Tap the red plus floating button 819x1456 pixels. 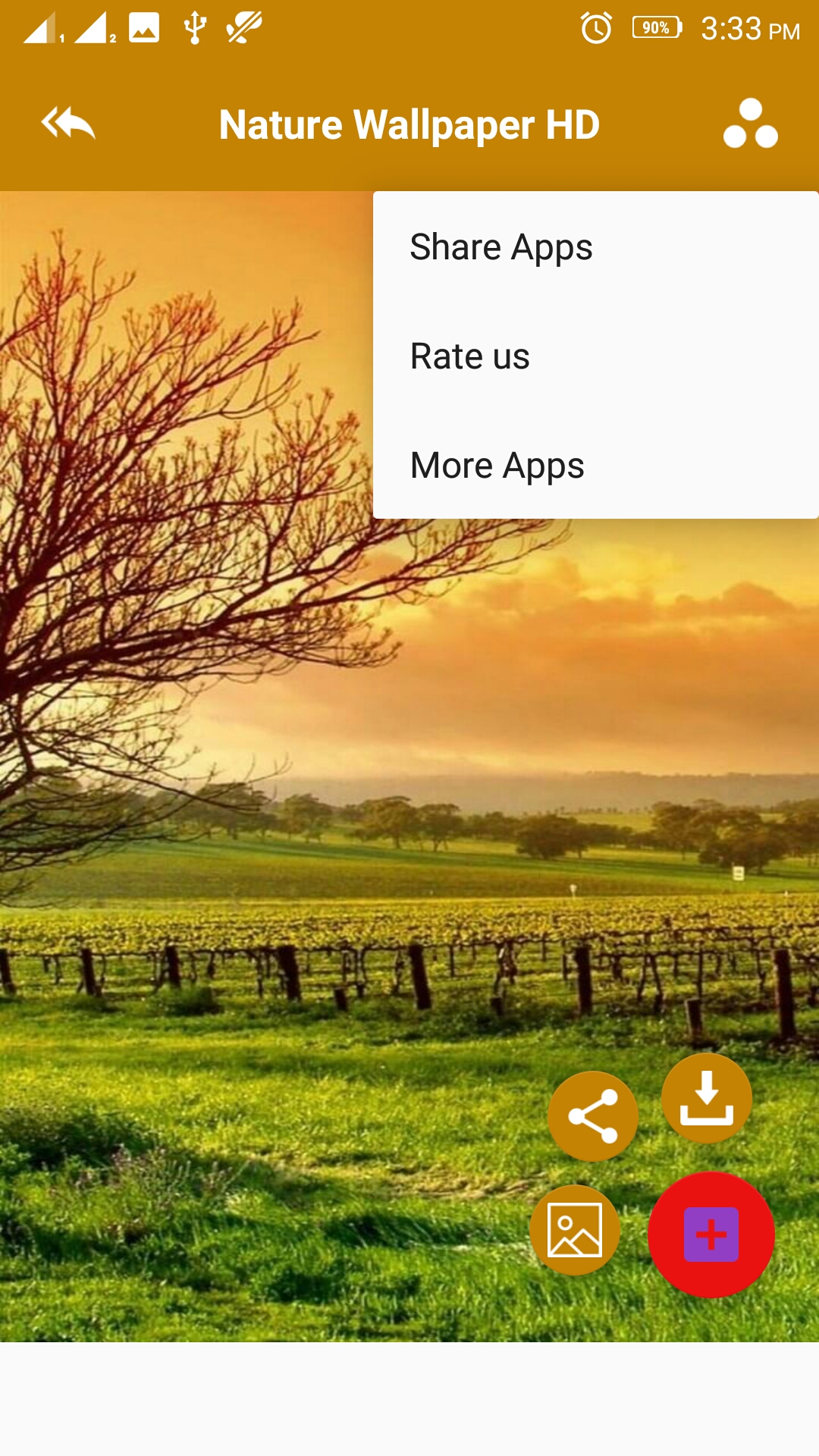pyautogui.click(x=711, y=1235)
